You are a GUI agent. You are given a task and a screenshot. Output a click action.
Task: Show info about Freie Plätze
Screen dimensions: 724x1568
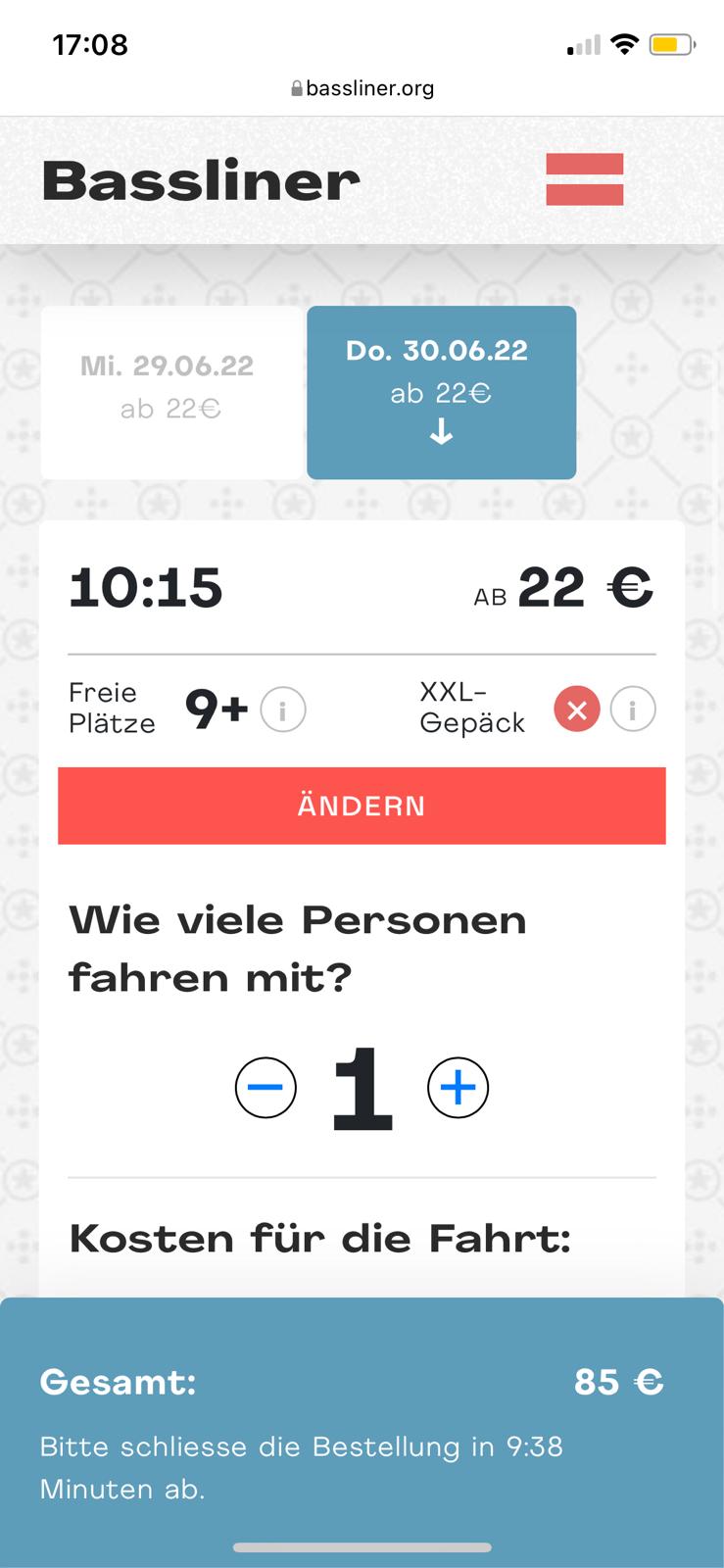click(x=283, y=709)
